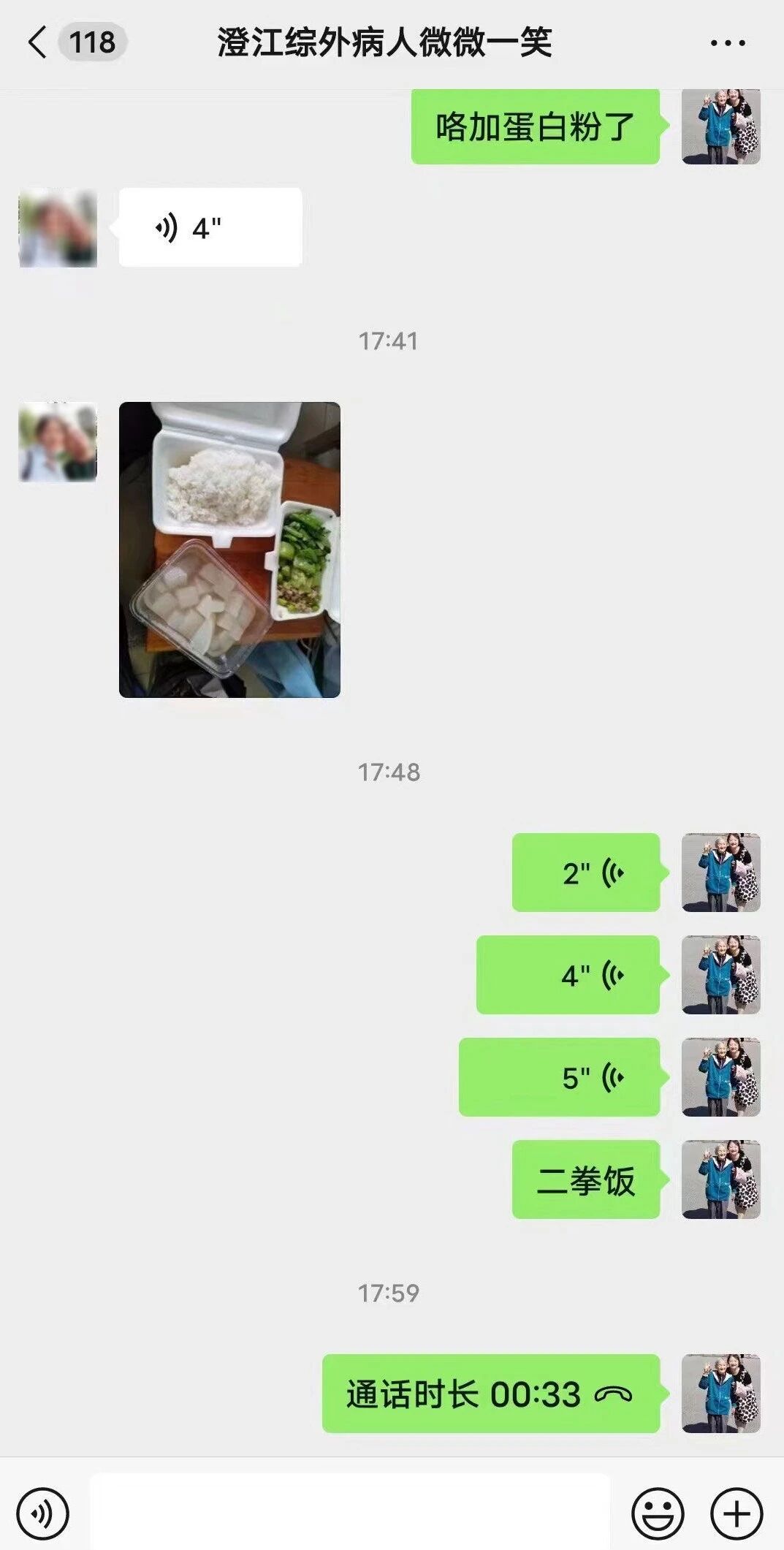This screenshot has width=784, height=1550.
Task: Play the sent 4-second voice message
Action: tap(568, 975)
